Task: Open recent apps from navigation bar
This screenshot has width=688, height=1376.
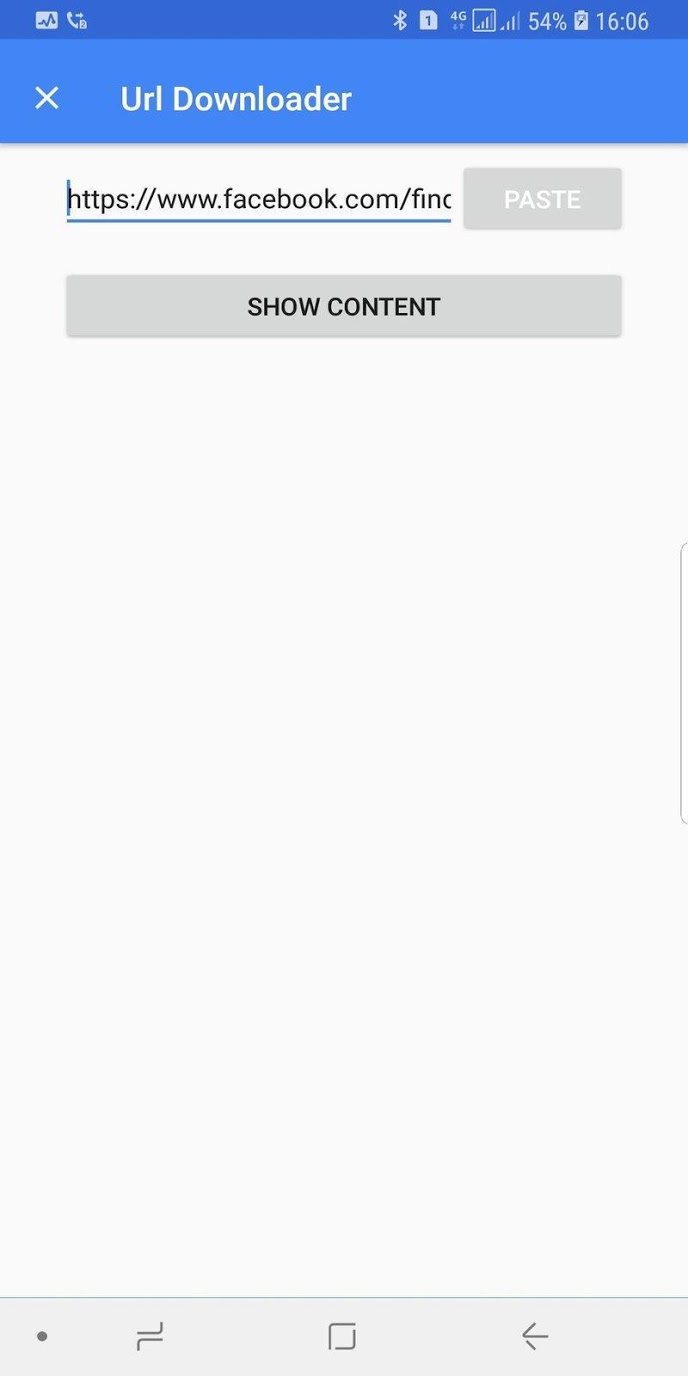Action: [149, 1336]
